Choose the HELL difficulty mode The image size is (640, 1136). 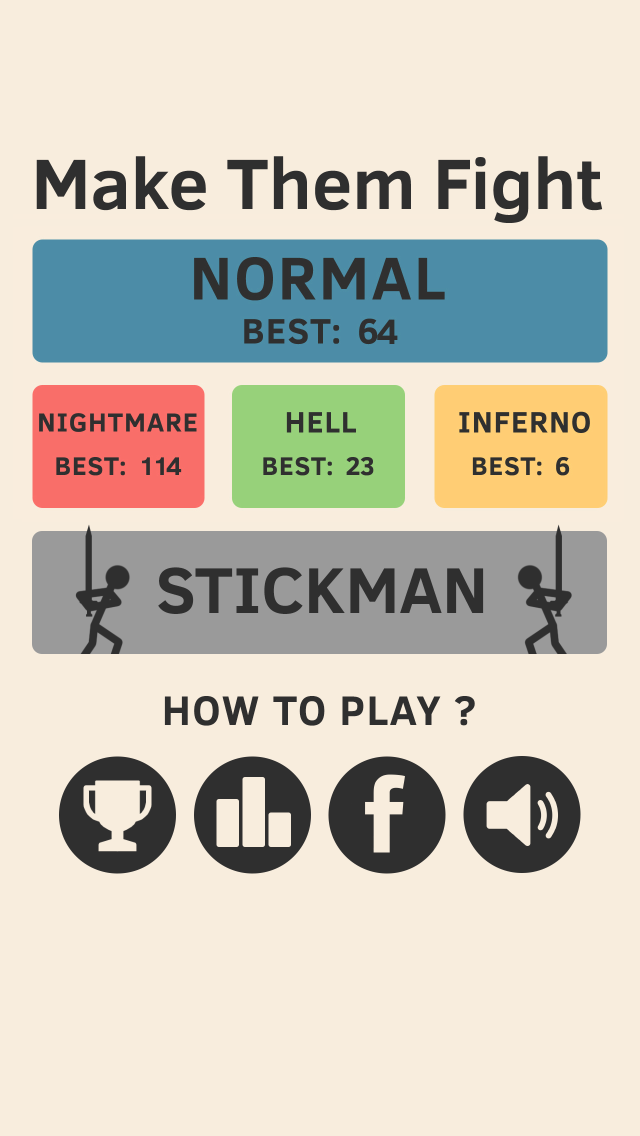point(318,446)
